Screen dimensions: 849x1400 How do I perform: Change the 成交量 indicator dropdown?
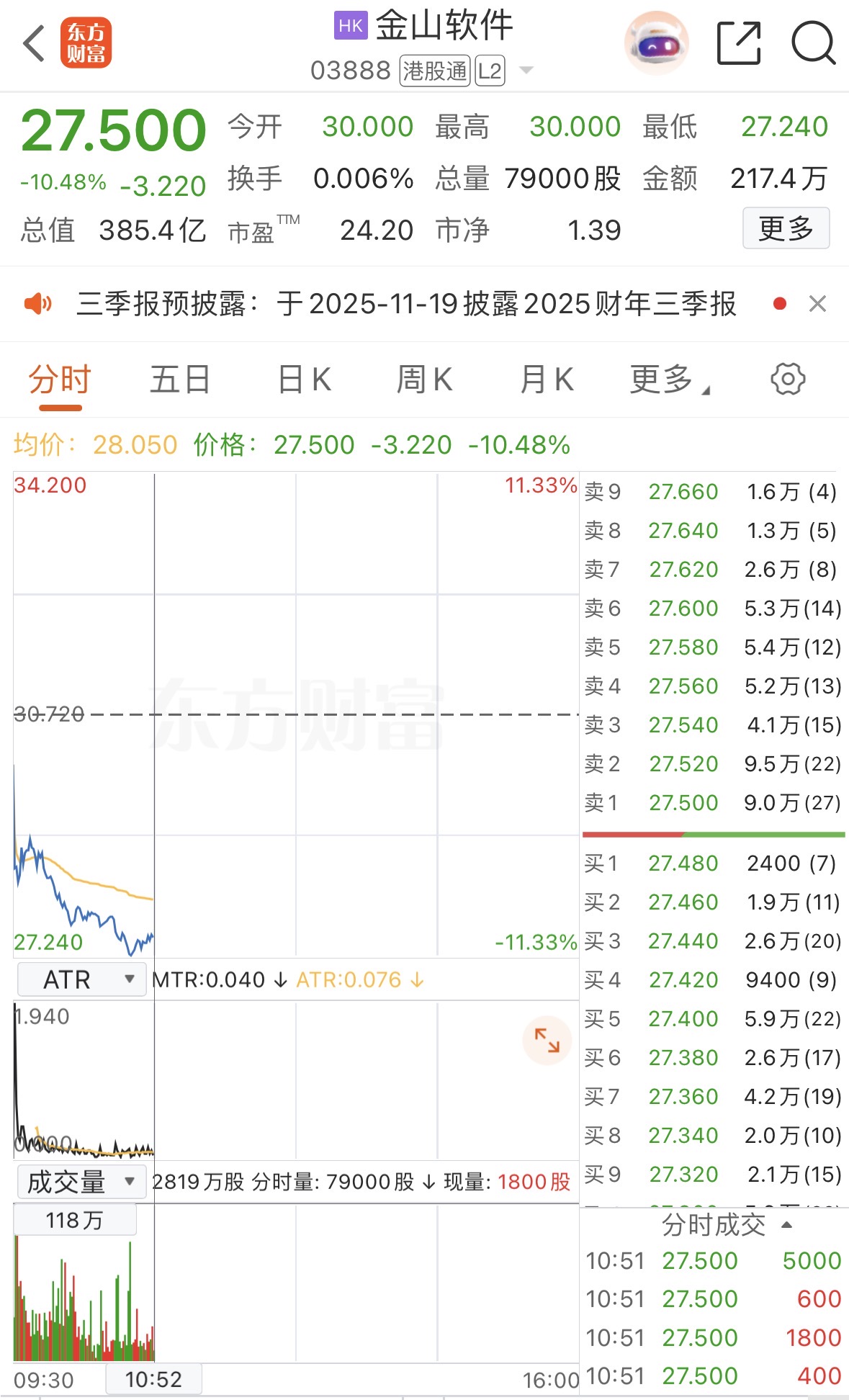click(x=81, y=1182)
